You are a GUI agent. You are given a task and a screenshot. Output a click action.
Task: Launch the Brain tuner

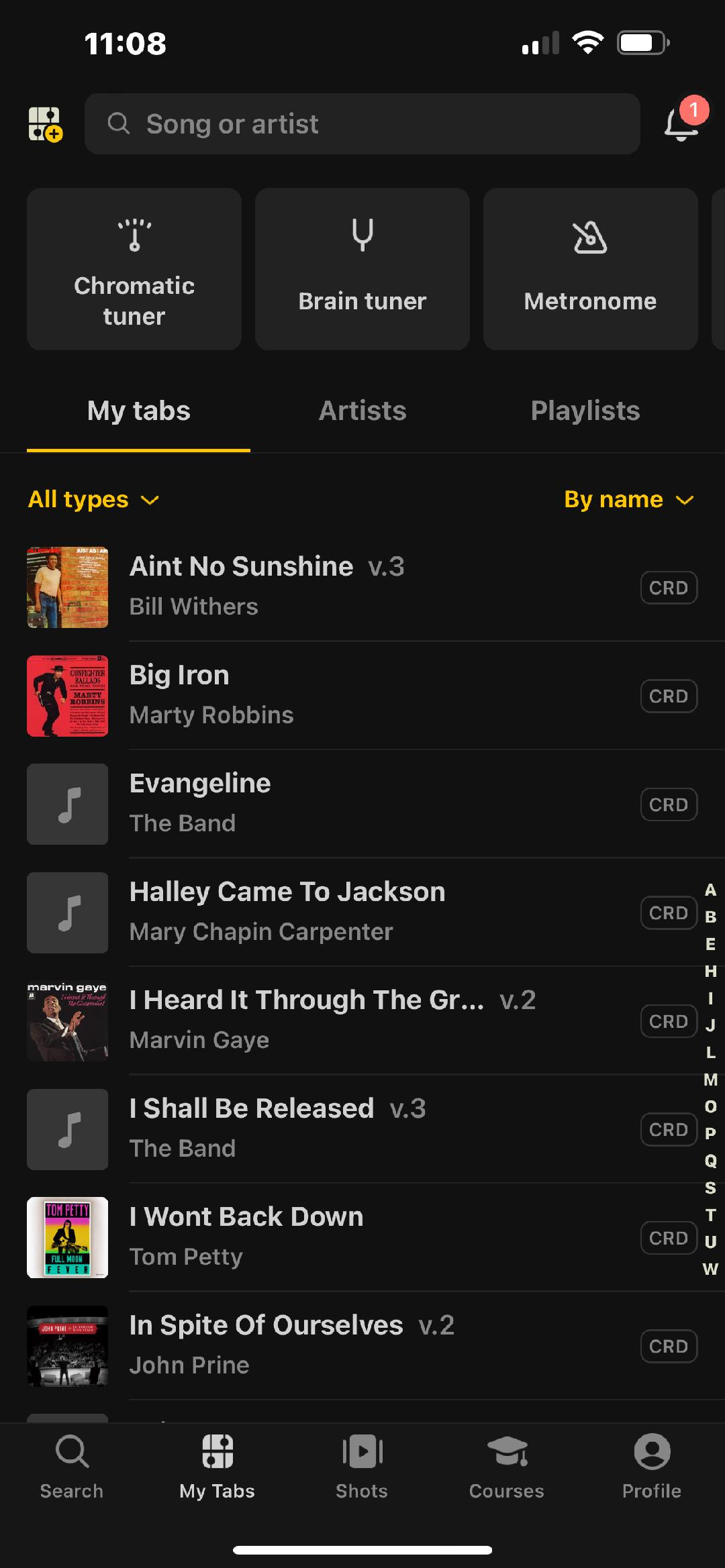coord(362,268)
